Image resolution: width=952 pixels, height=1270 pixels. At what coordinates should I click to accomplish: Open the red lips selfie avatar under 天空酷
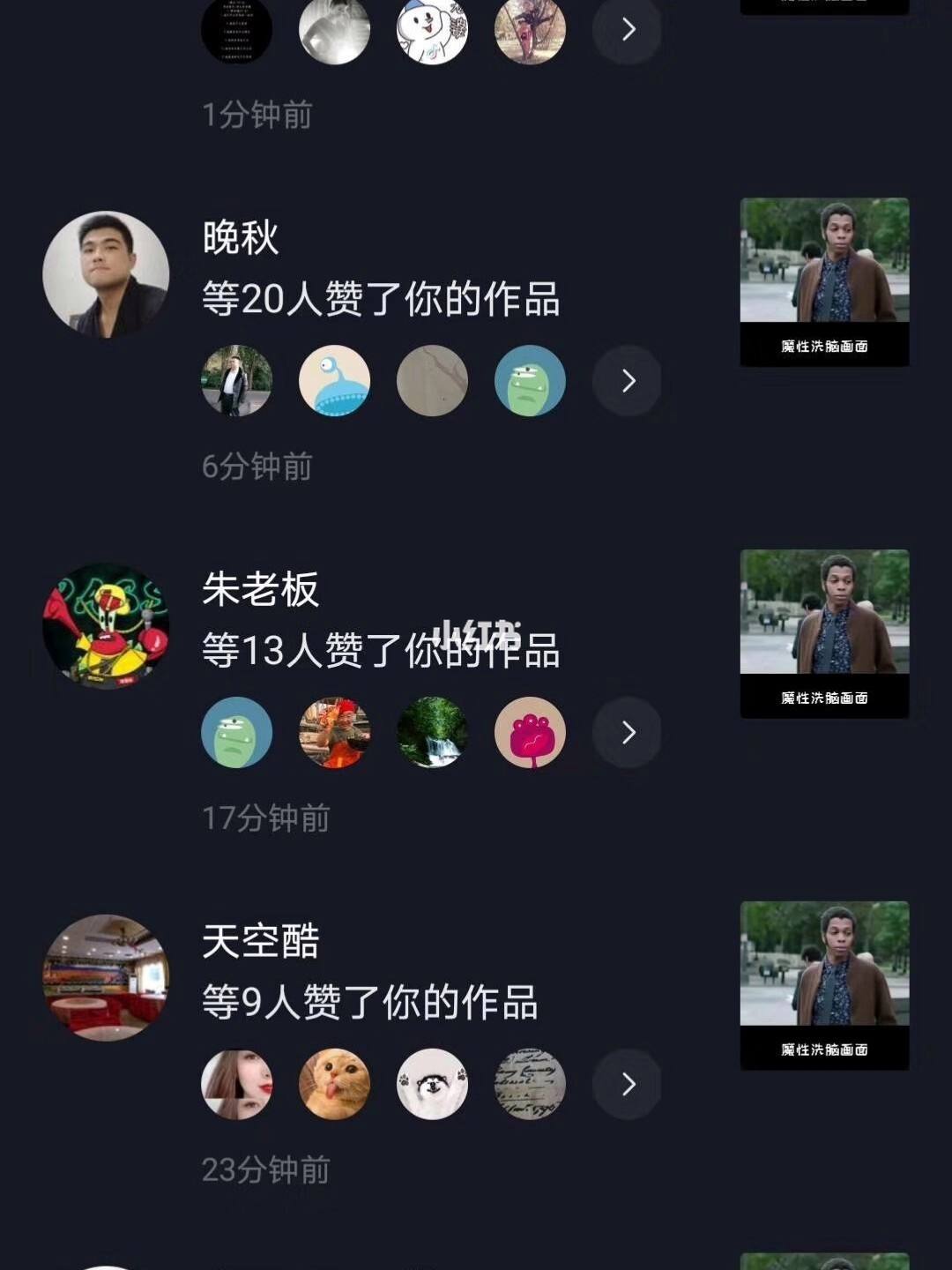(236, 1084)
